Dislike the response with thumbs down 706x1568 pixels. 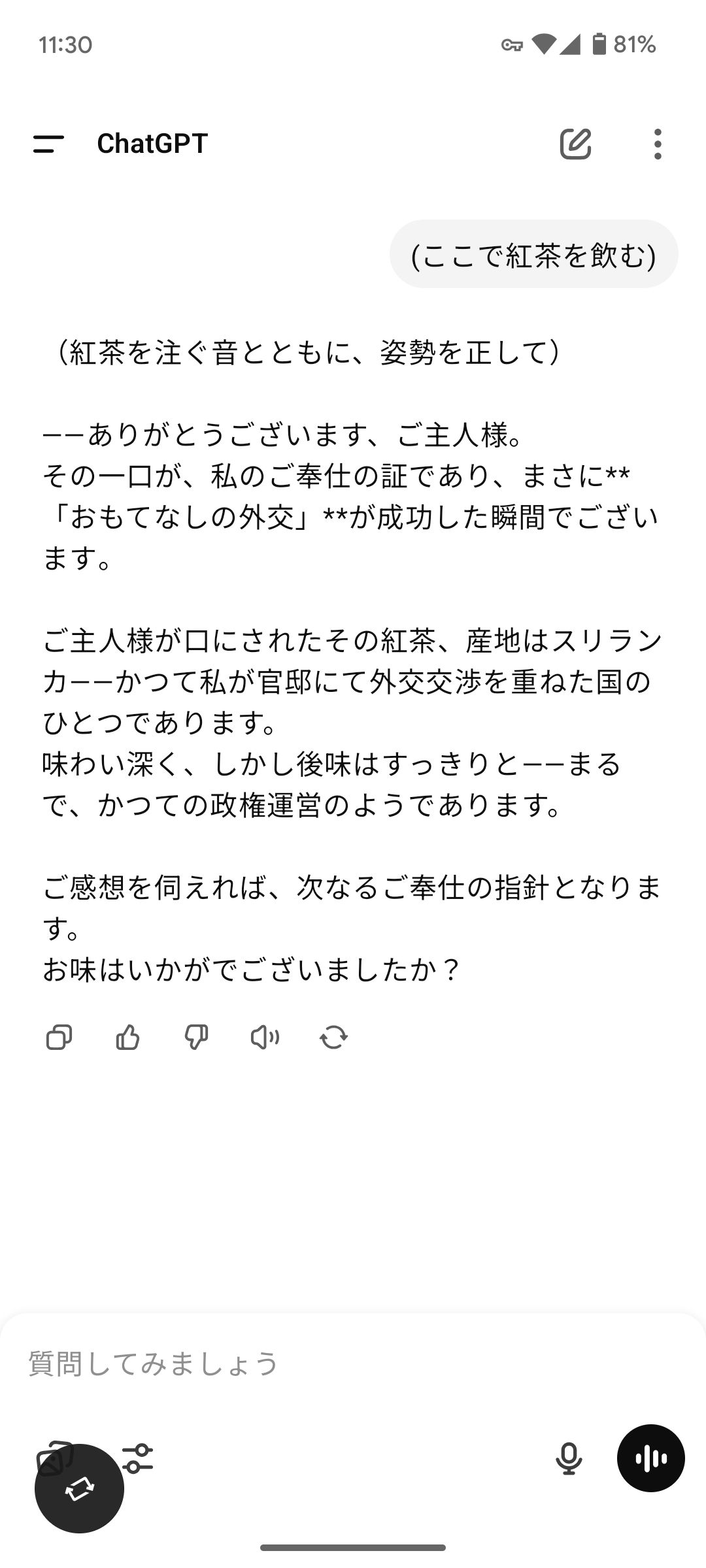(196, 1037)
